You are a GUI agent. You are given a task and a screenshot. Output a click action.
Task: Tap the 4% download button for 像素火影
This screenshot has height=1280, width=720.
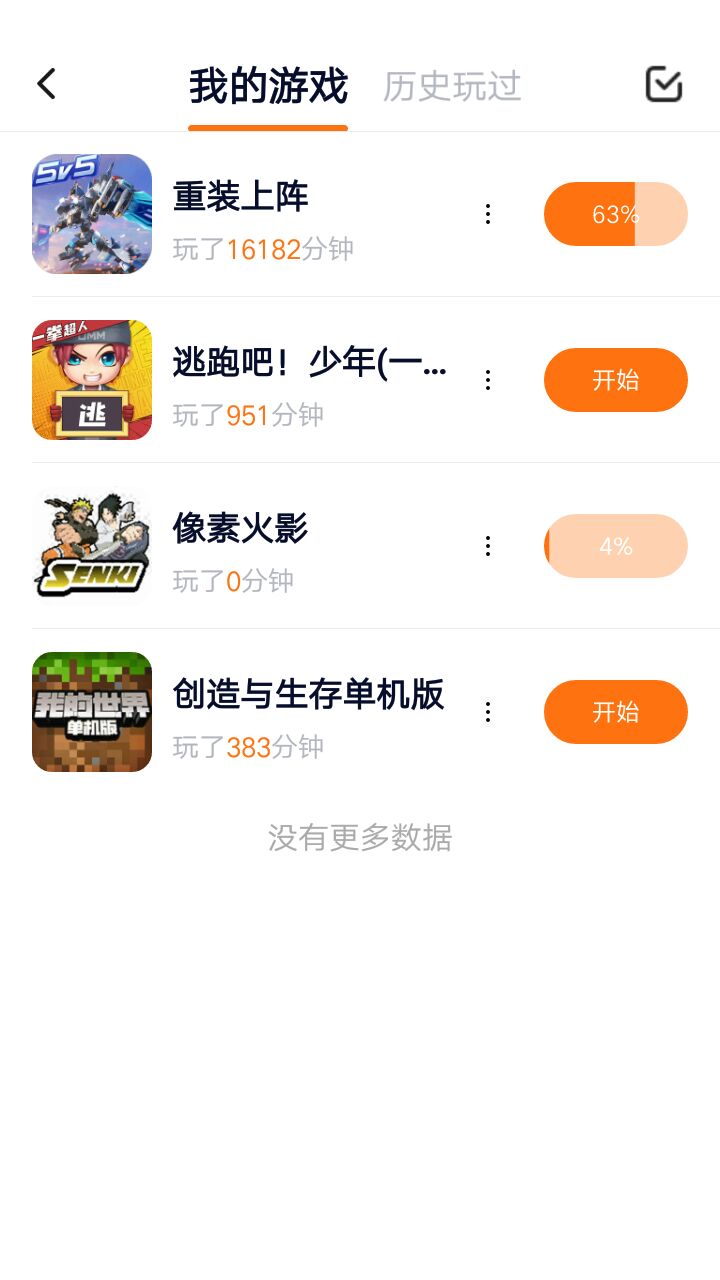pyautogui.click(x=615, y=546)
